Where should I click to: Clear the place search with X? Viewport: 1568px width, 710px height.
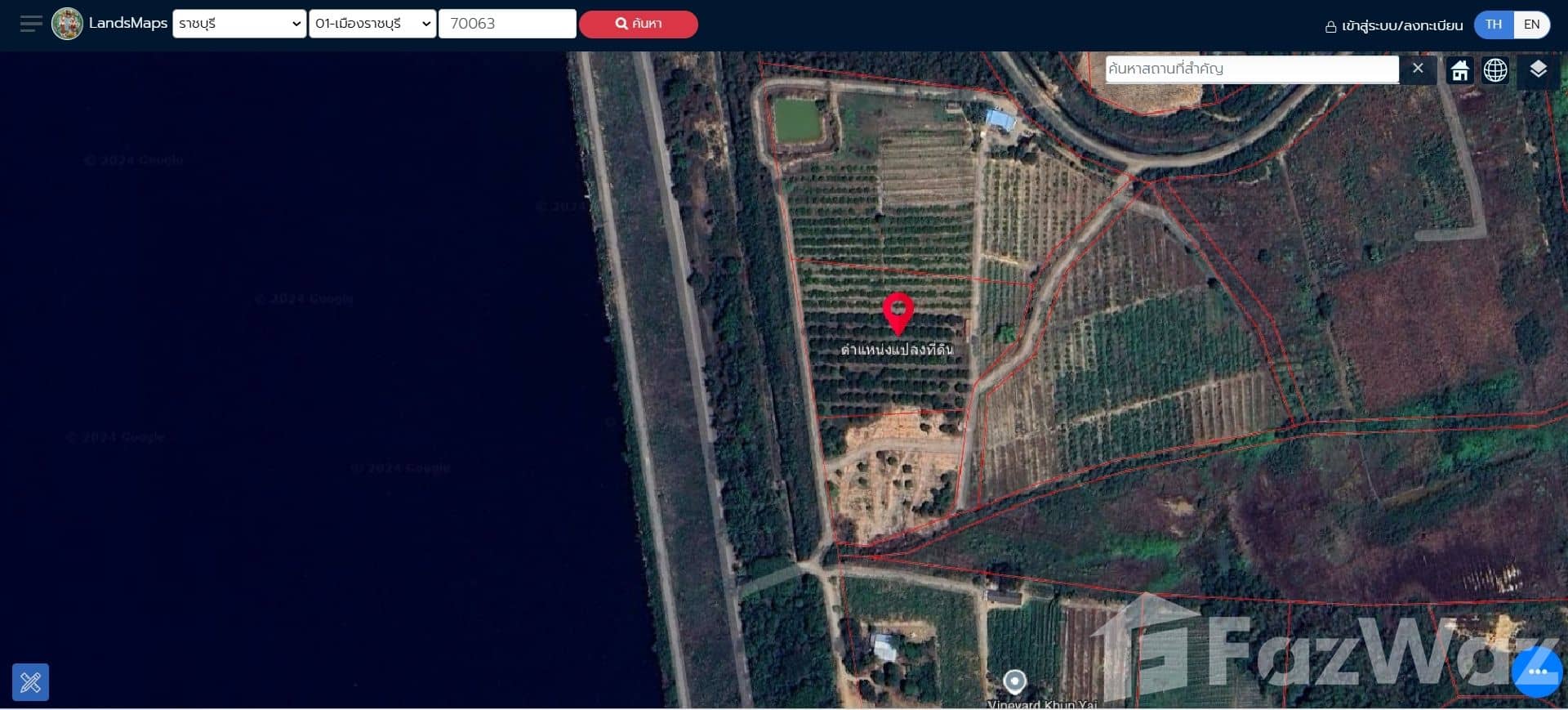pos(1418,69)
